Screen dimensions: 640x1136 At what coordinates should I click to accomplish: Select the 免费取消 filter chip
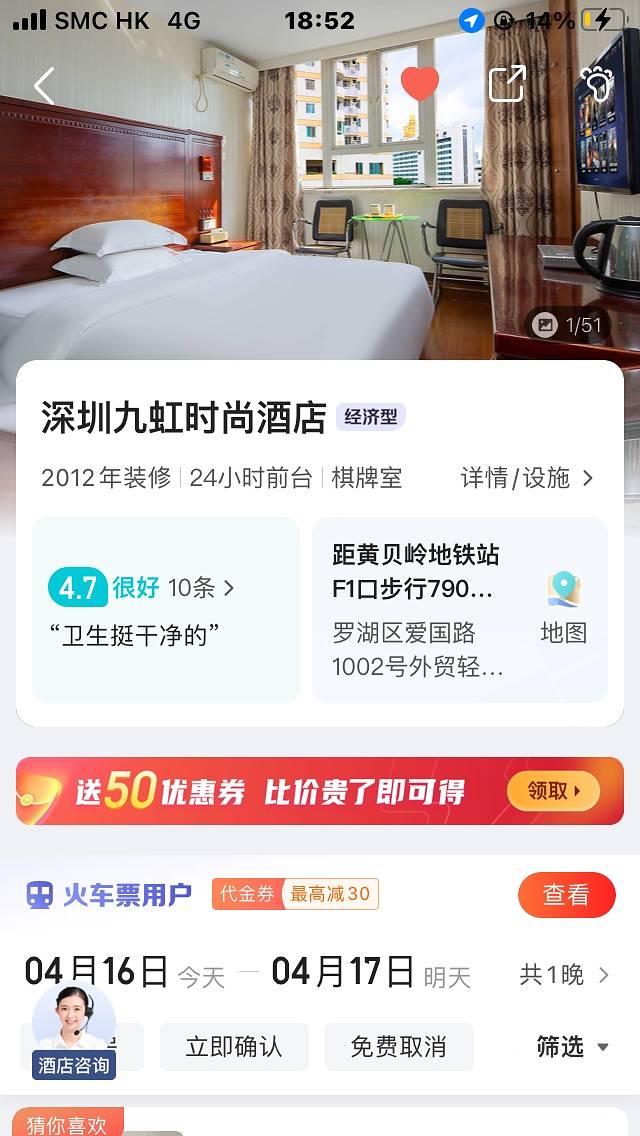(398, 1047)
